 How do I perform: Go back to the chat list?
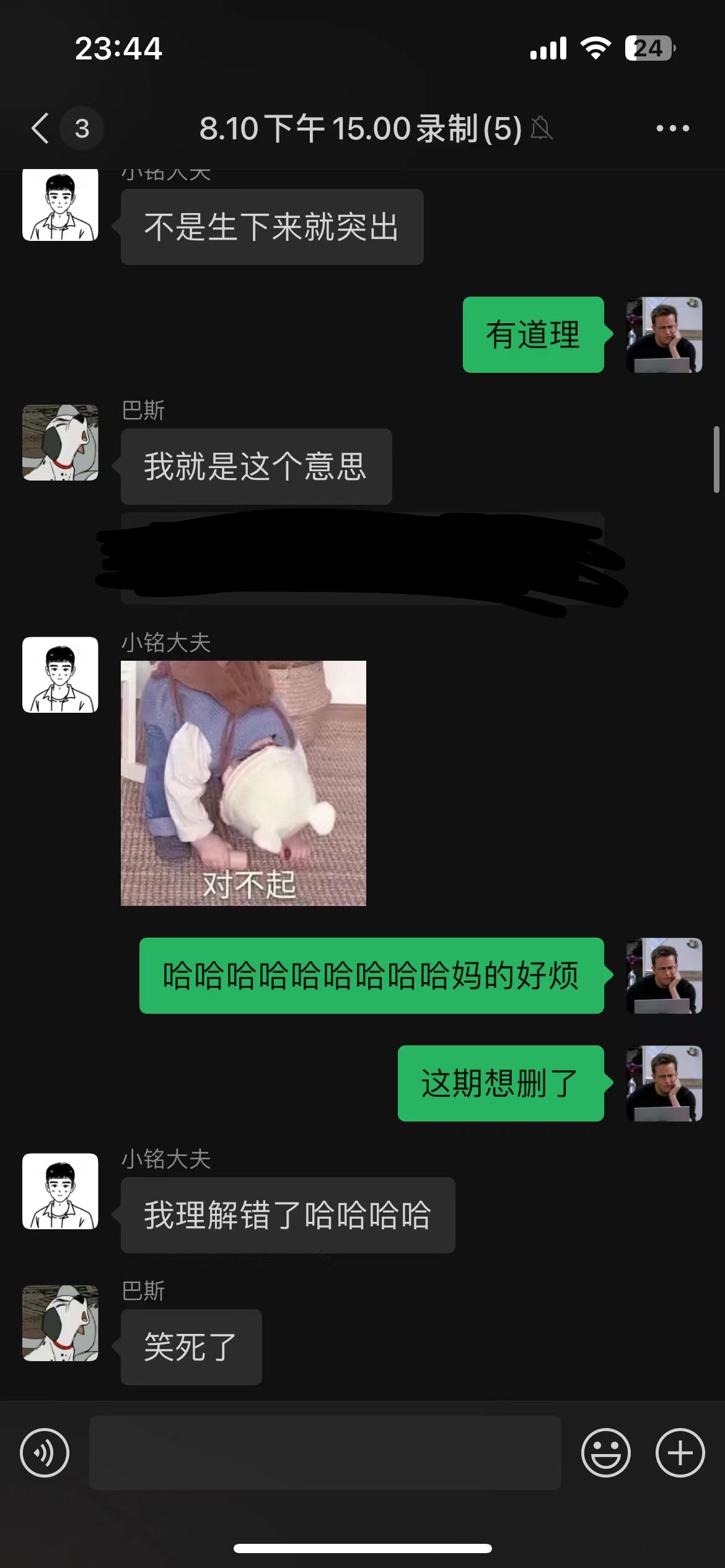point(41,128)
